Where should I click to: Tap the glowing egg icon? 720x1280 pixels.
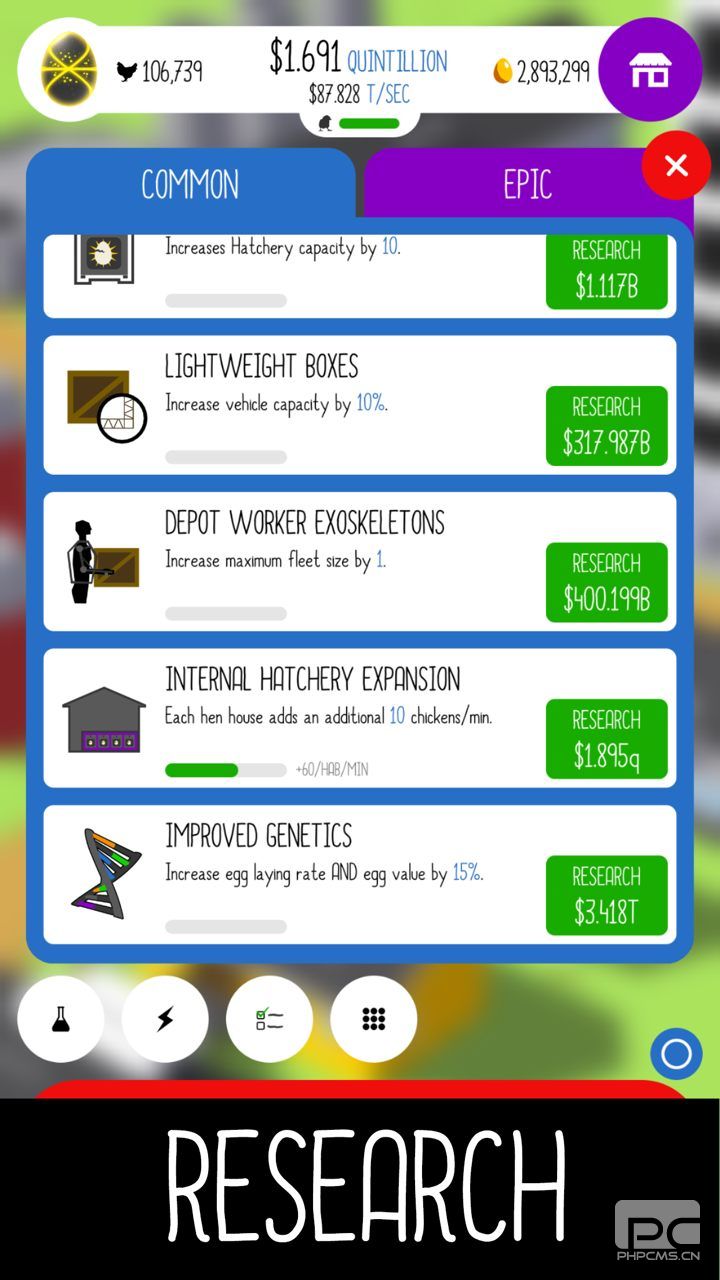click(x=68, y=69)
